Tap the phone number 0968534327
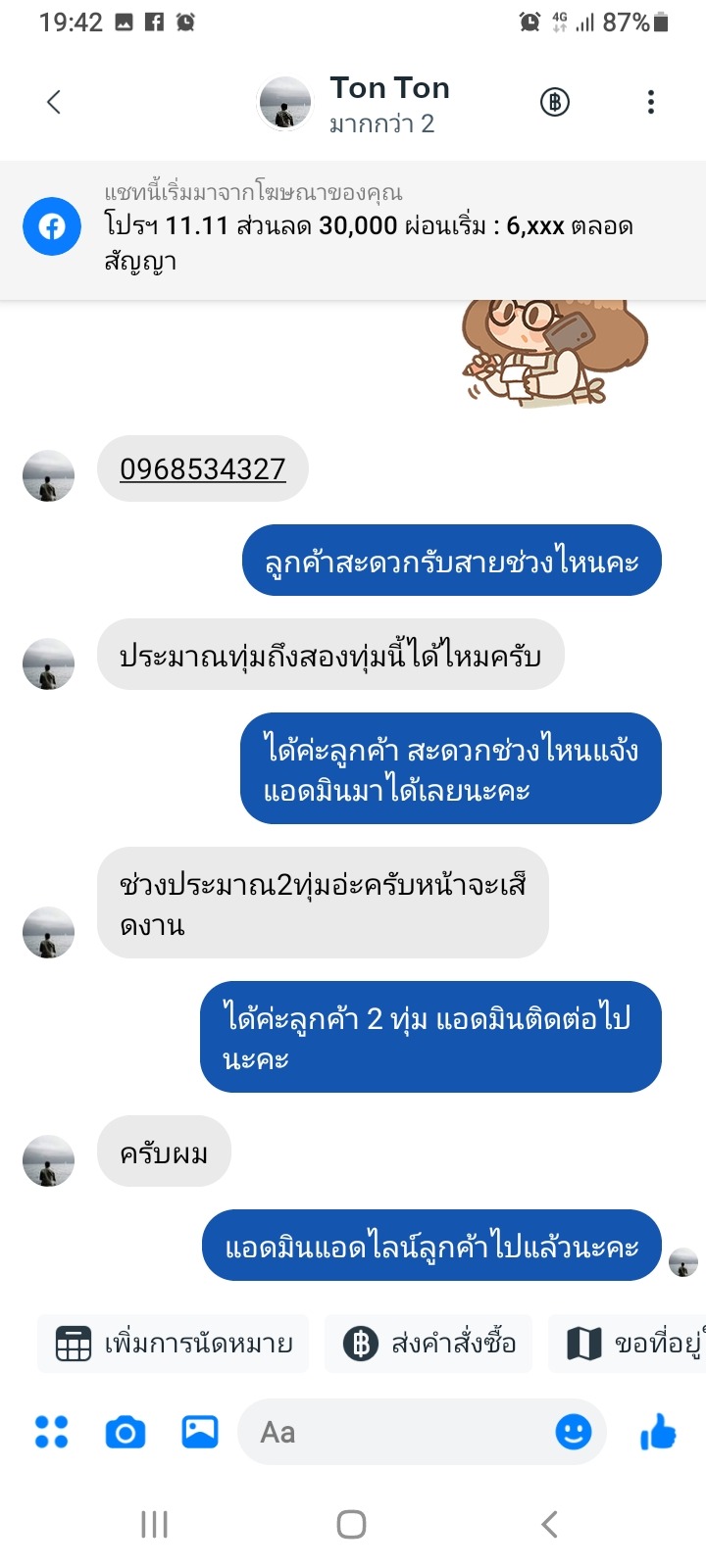 coord(203,469)
